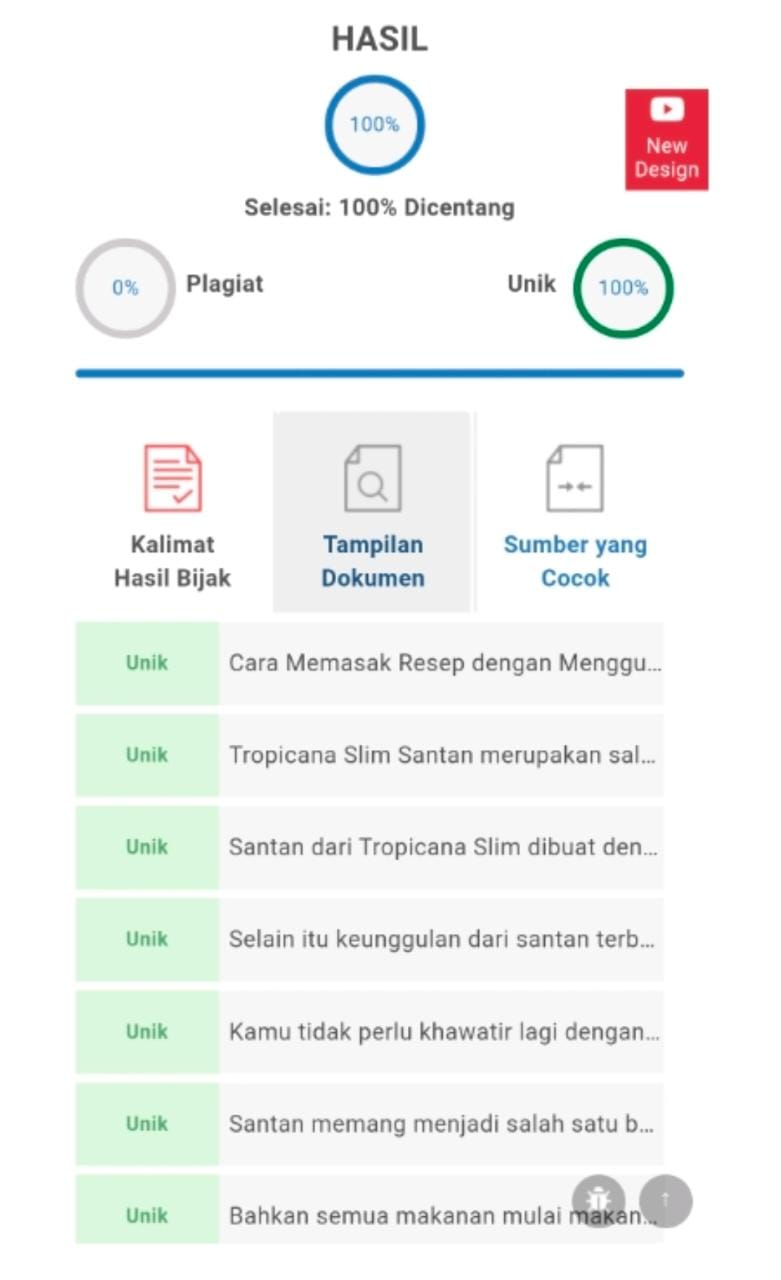Image resolution: width=781 pixels, height=1280 pixels.
Task: Open the 'Selain itu keunggulan' sentence row
Action: coord(443,939)
